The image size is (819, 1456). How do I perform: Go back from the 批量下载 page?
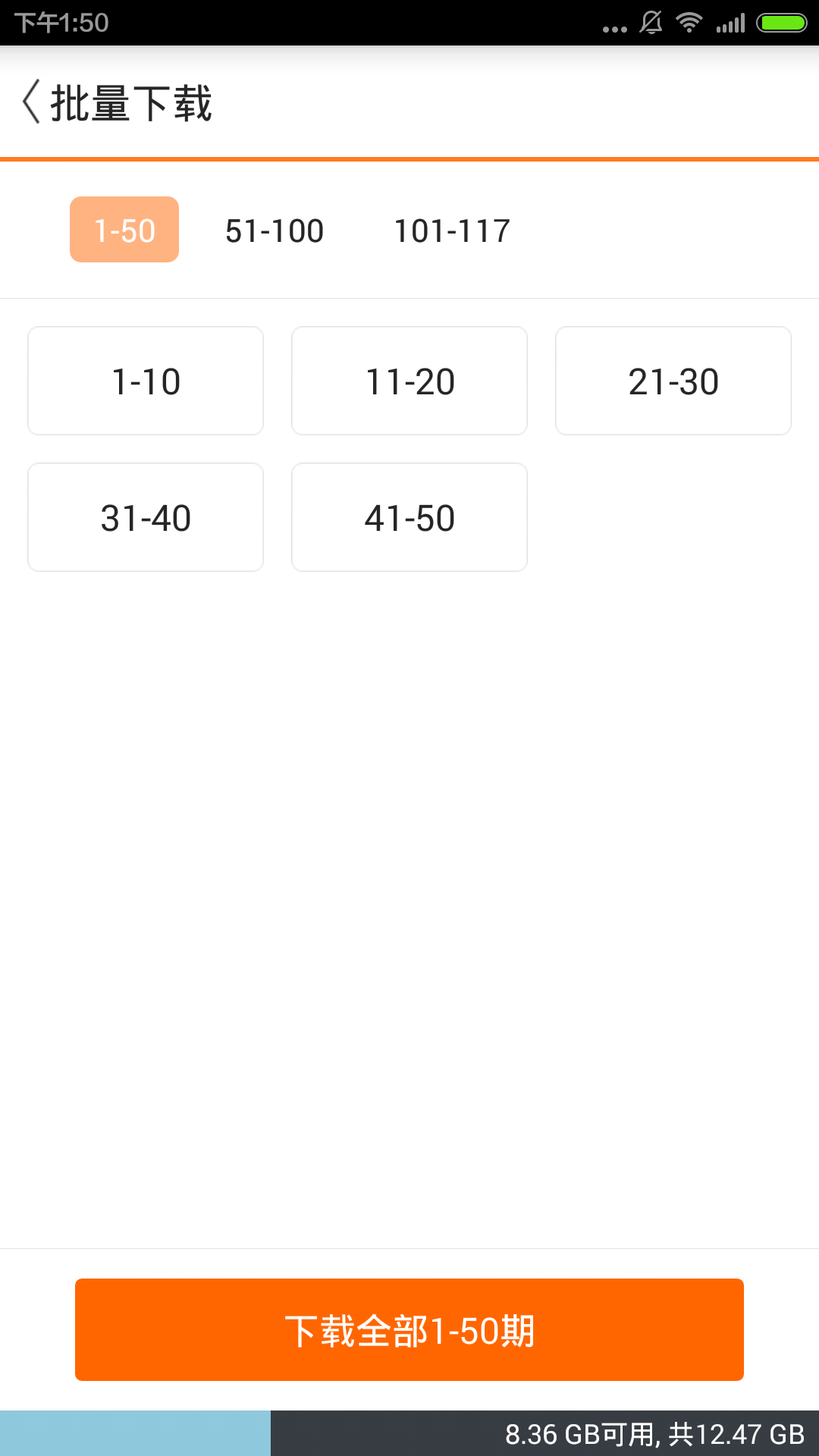[x=32, y=102]
